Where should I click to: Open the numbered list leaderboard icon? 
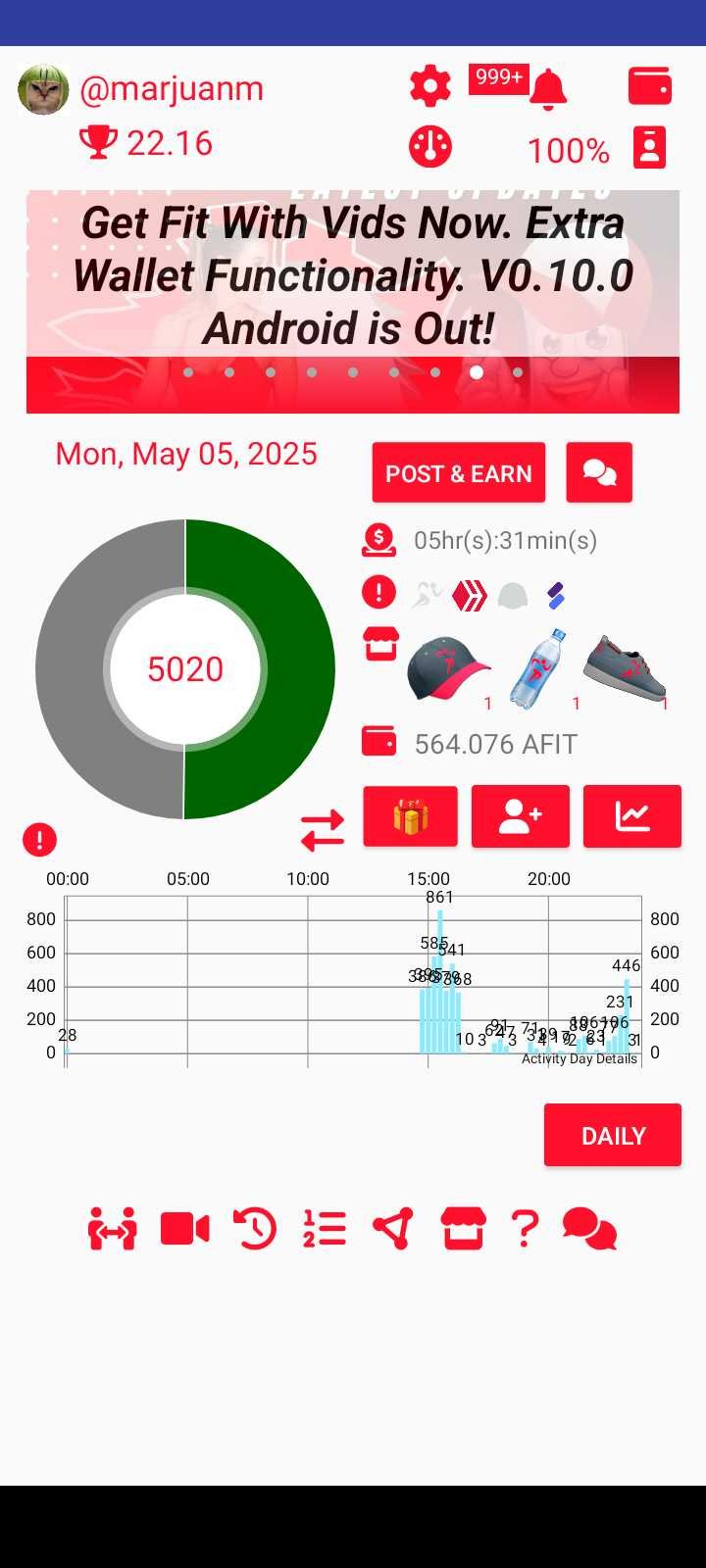[x=325, y=1229]
